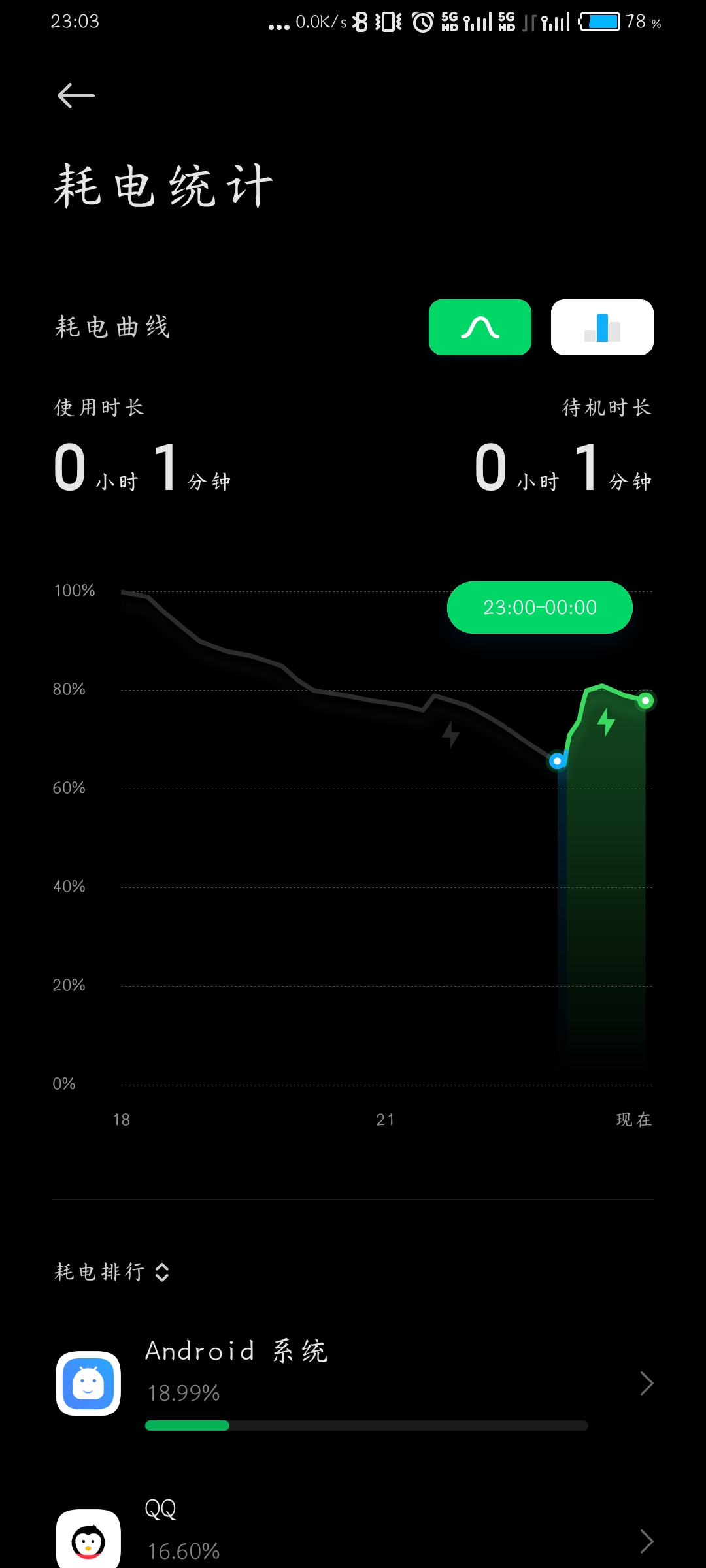
Task: Open QQ power usage details
Action: pos(353,1532)
